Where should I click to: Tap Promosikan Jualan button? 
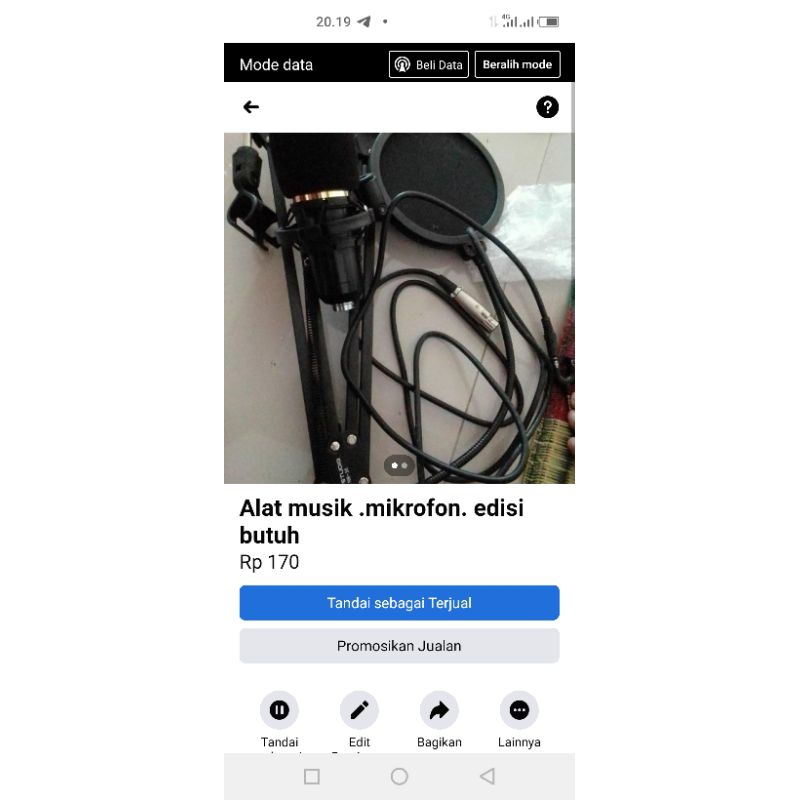click(399, 646)
